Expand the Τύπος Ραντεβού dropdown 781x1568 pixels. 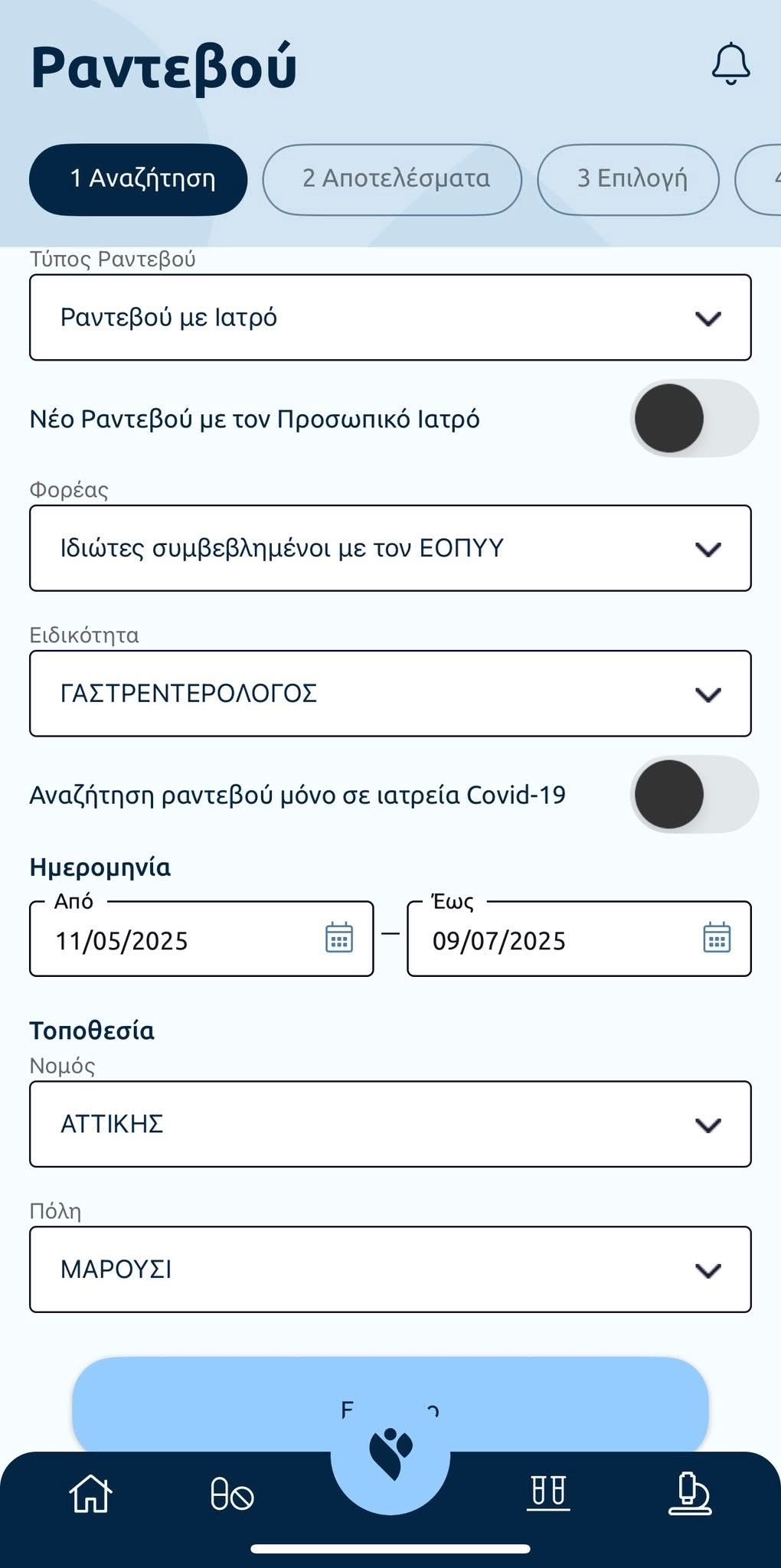390,318
